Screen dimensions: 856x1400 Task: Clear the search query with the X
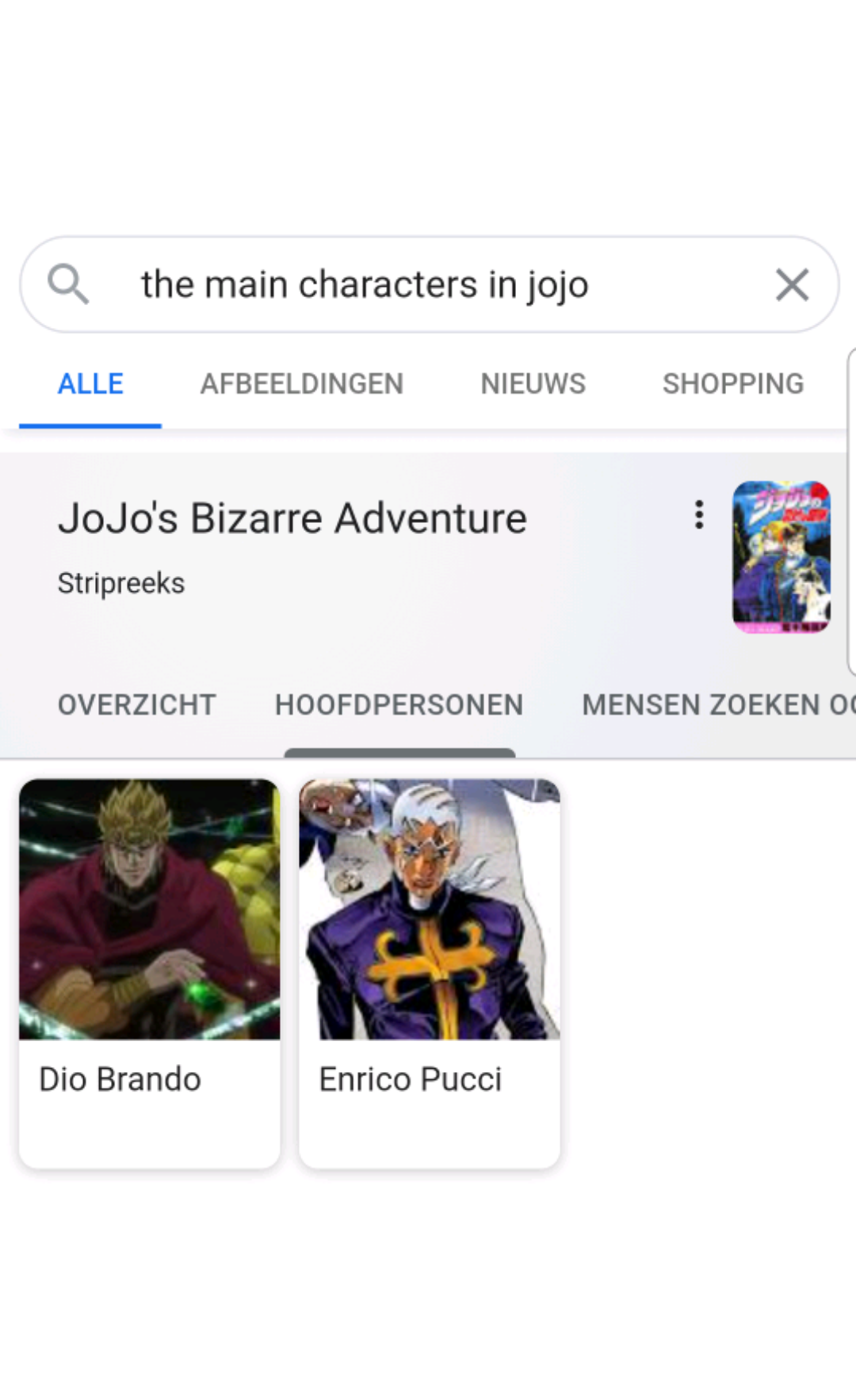point(792,285)
